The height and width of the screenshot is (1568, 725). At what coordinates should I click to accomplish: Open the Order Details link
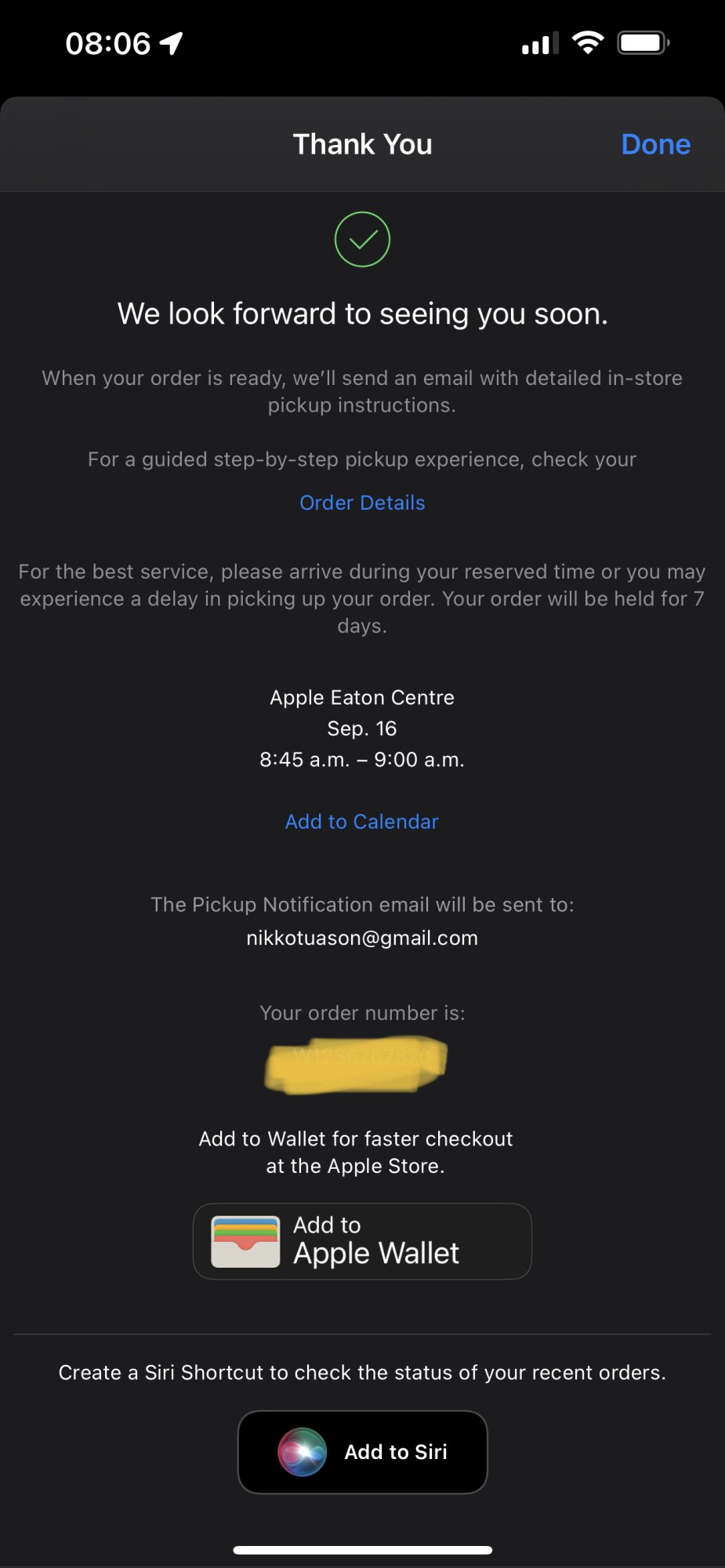[x=362, y=503]
